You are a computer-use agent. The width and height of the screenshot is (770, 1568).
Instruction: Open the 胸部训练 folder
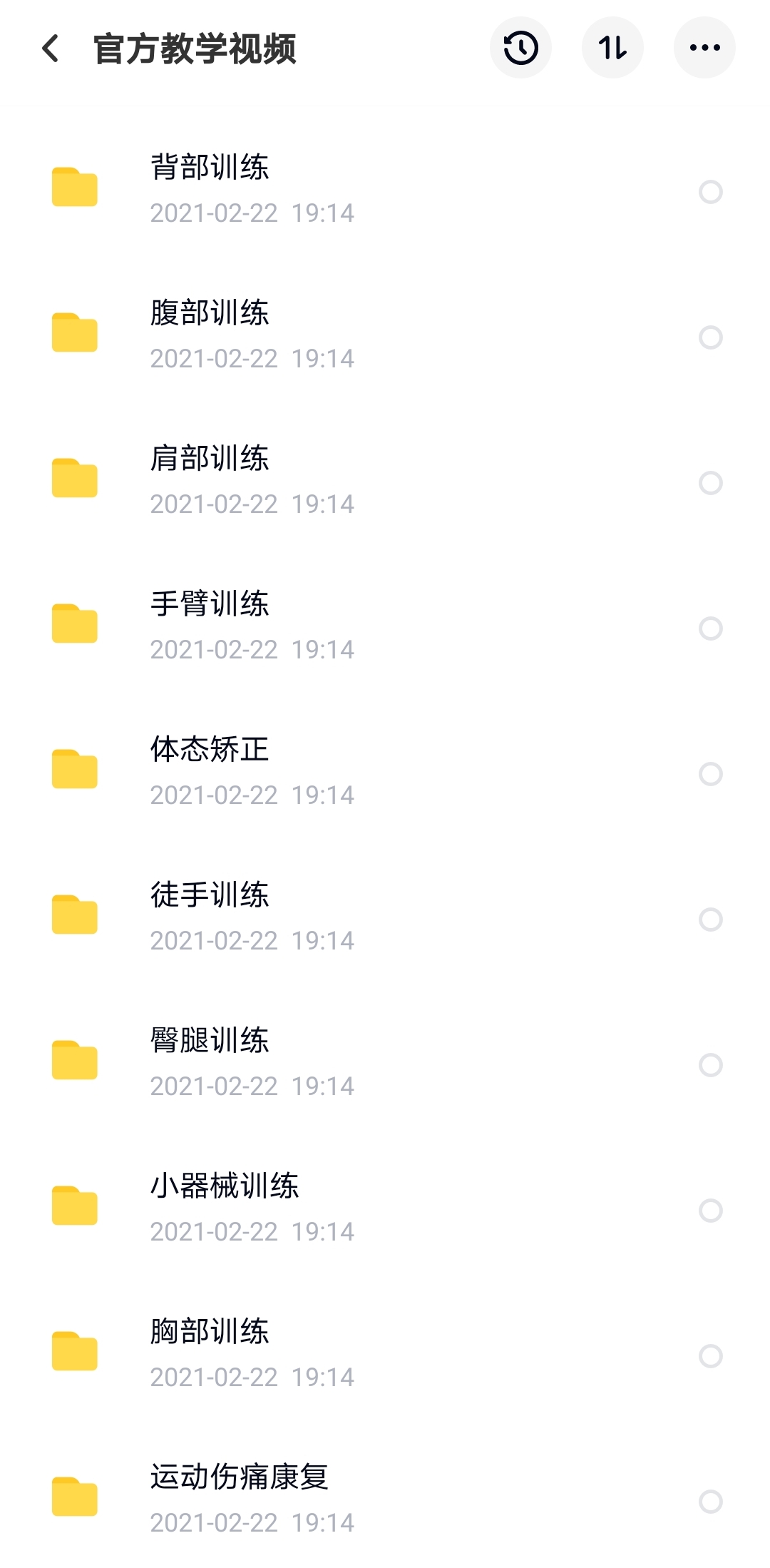(385, 1354)
